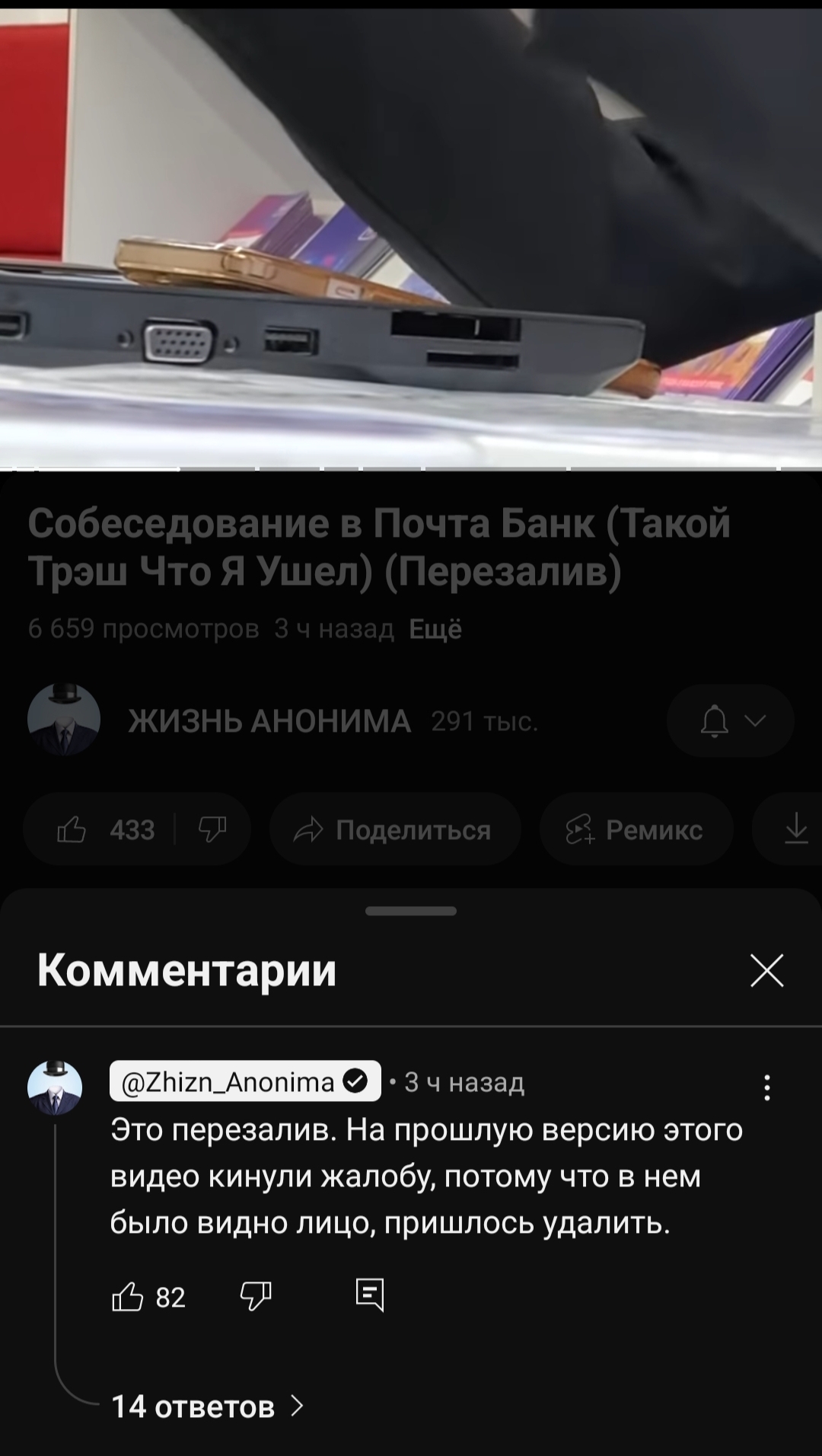The width and height of the screenshot is (822, 1456).
Task: Dislike the comment by @Zhizn_Anonima
Action: point(256,1296)
